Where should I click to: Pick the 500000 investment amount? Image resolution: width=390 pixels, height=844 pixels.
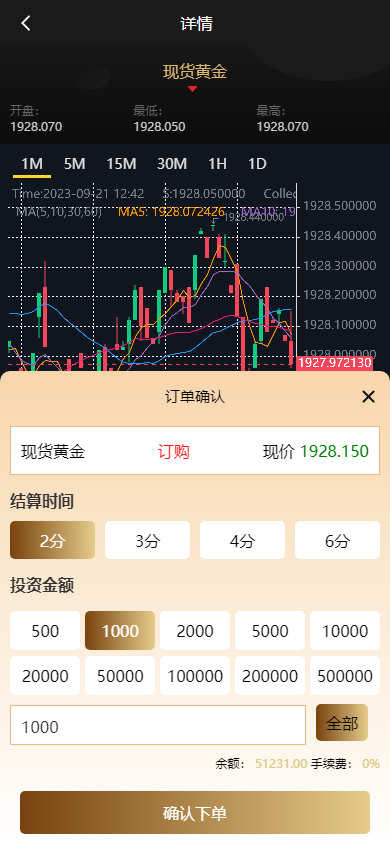[x=345, y=676]
